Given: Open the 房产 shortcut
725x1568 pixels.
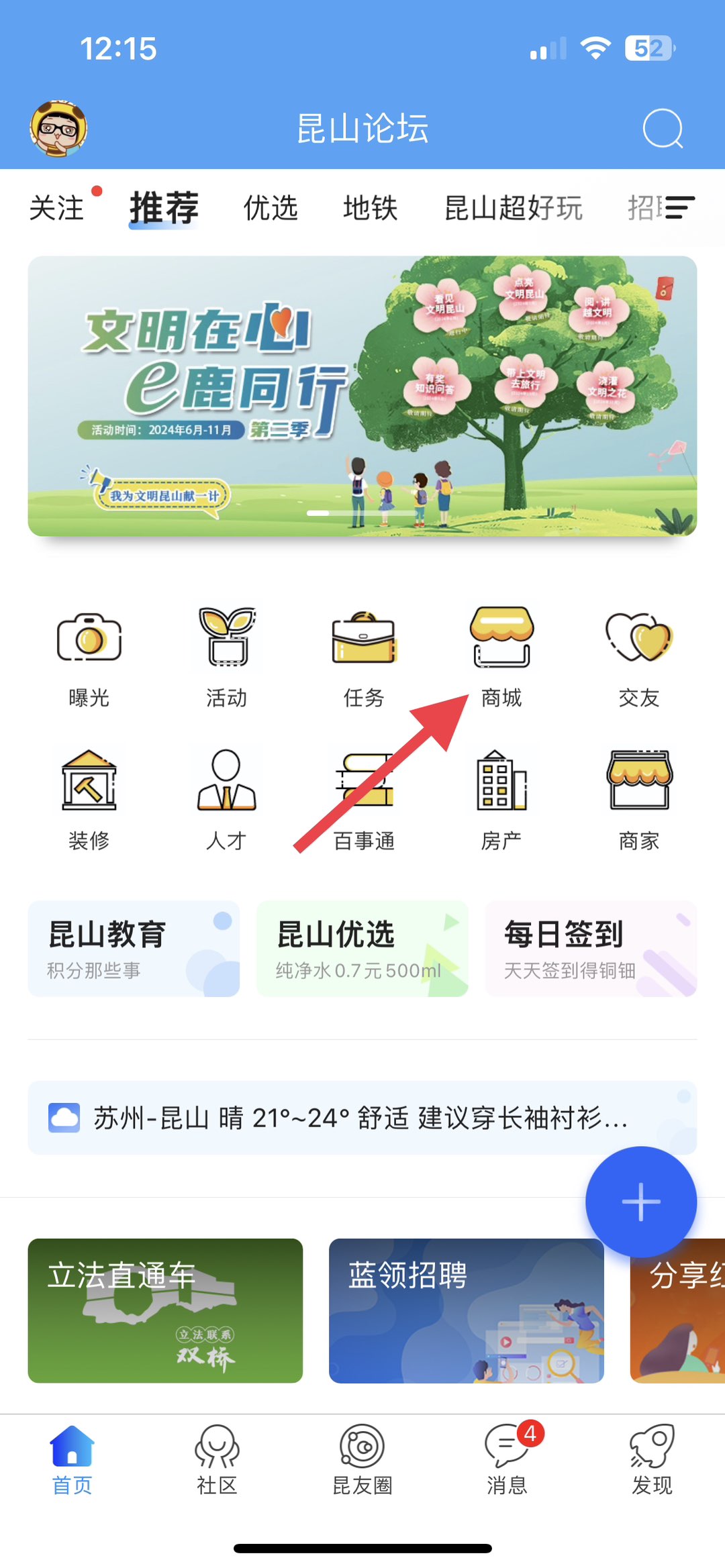Looking at the screenshot, I should pyautogui.click(x=501, y=798).
